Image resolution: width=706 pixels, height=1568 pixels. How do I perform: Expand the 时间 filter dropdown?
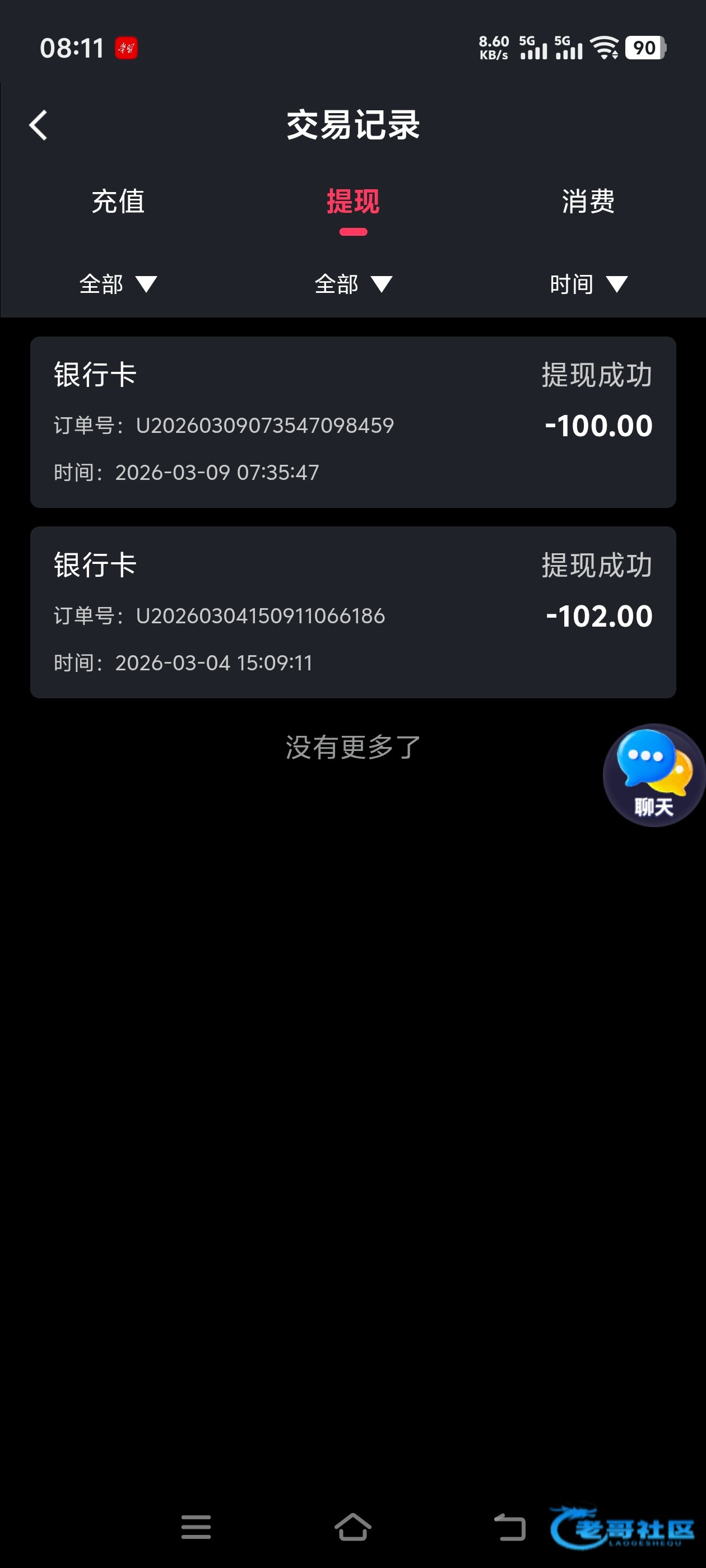(588, 284)
